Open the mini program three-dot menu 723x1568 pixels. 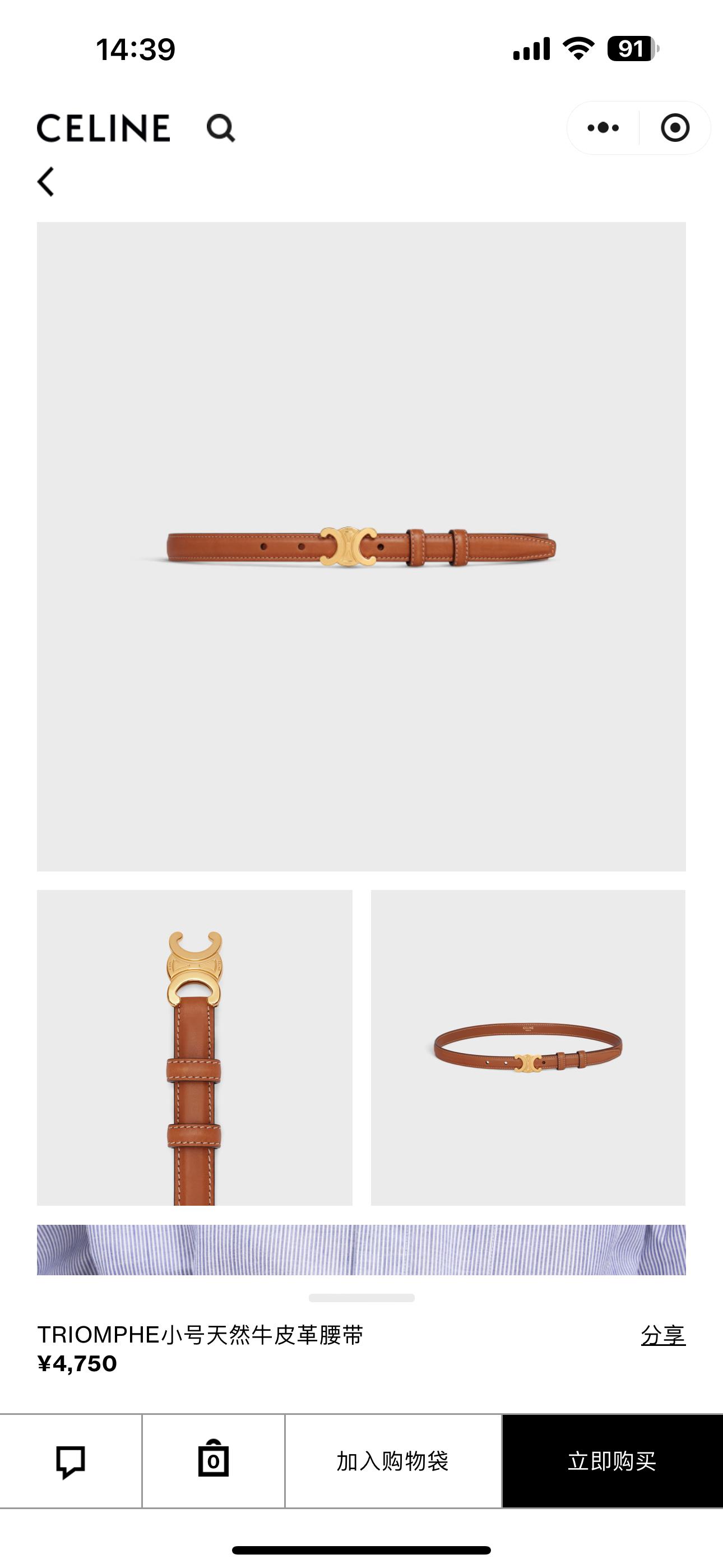click(x=603, y=128)
